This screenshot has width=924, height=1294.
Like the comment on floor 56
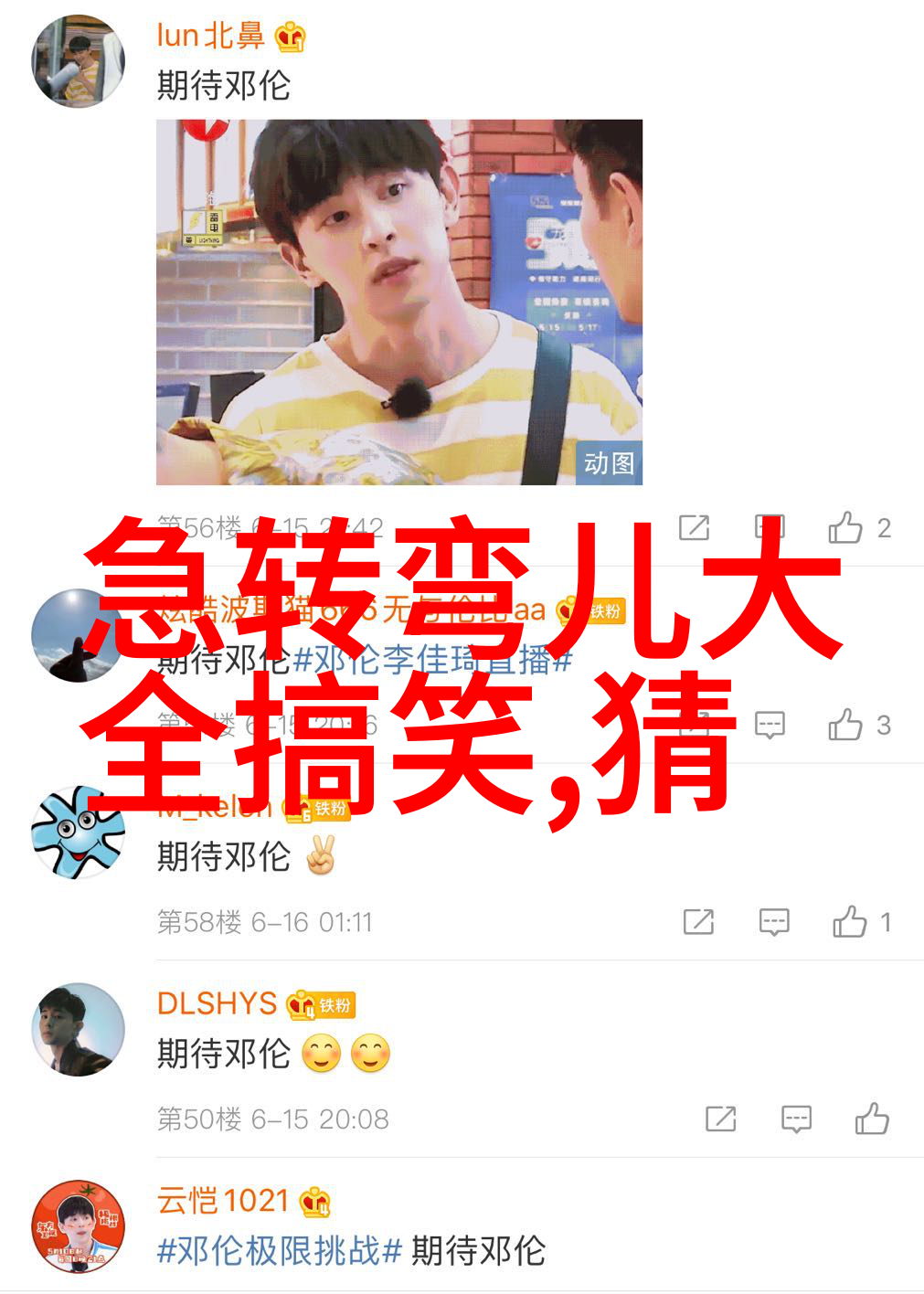pos(845,527)
